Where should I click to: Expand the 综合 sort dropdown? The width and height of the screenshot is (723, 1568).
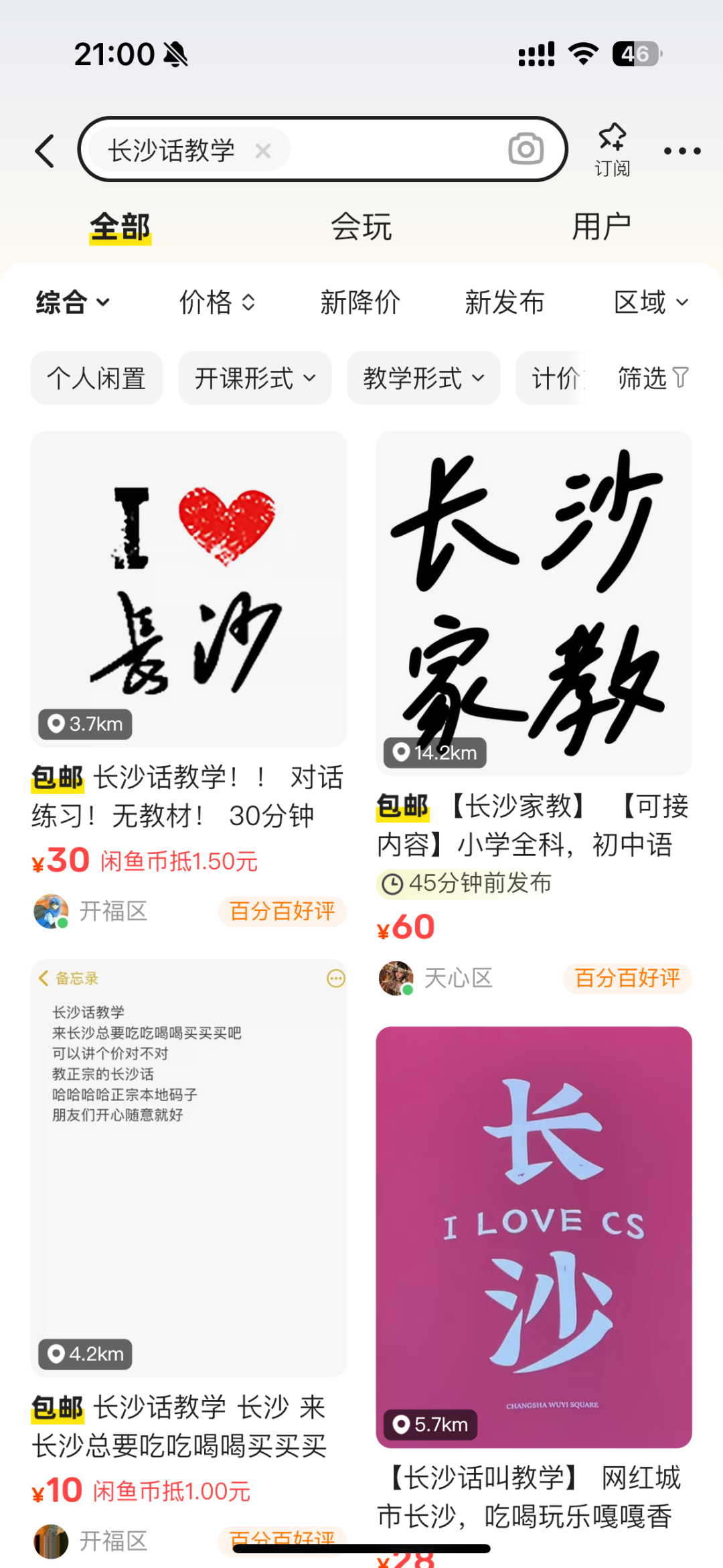72,302
